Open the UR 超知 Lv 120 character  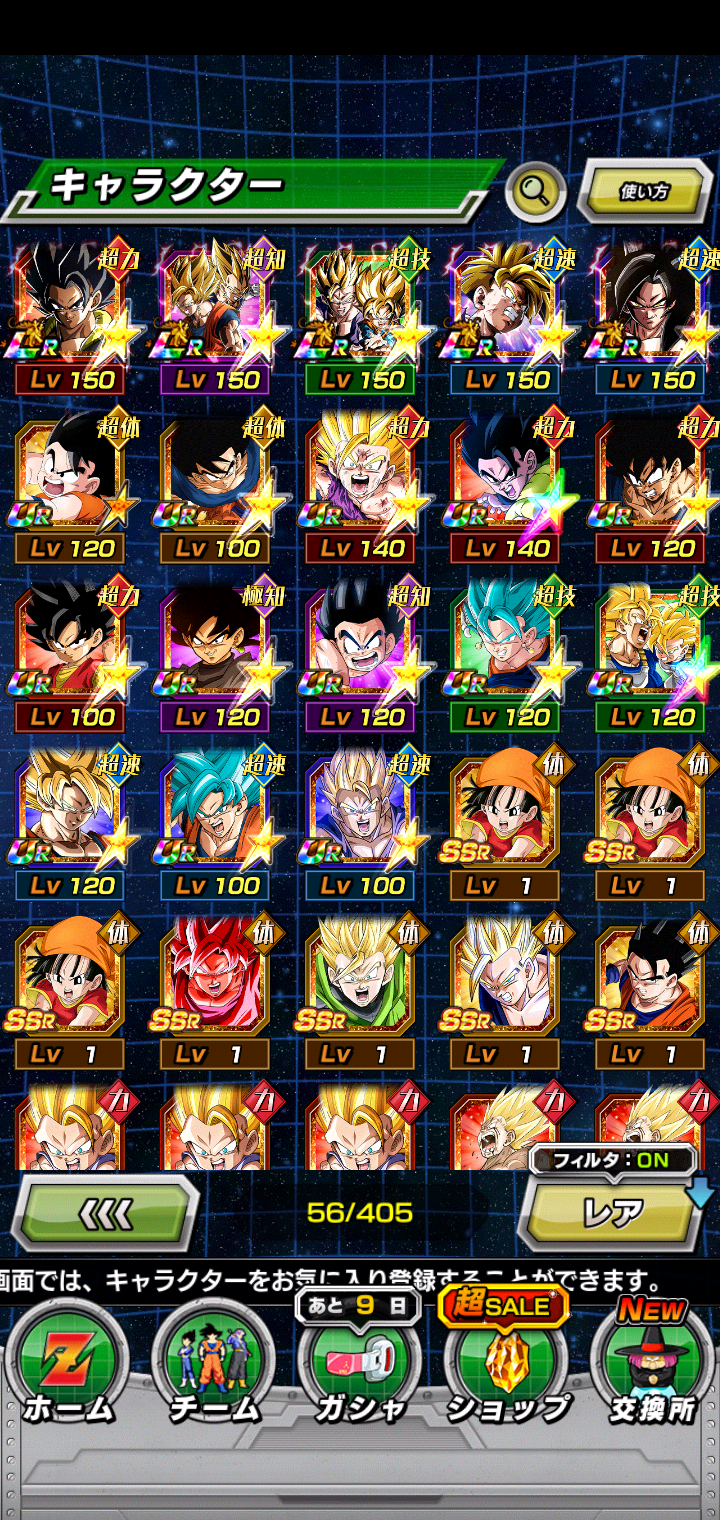coord(359,652)
